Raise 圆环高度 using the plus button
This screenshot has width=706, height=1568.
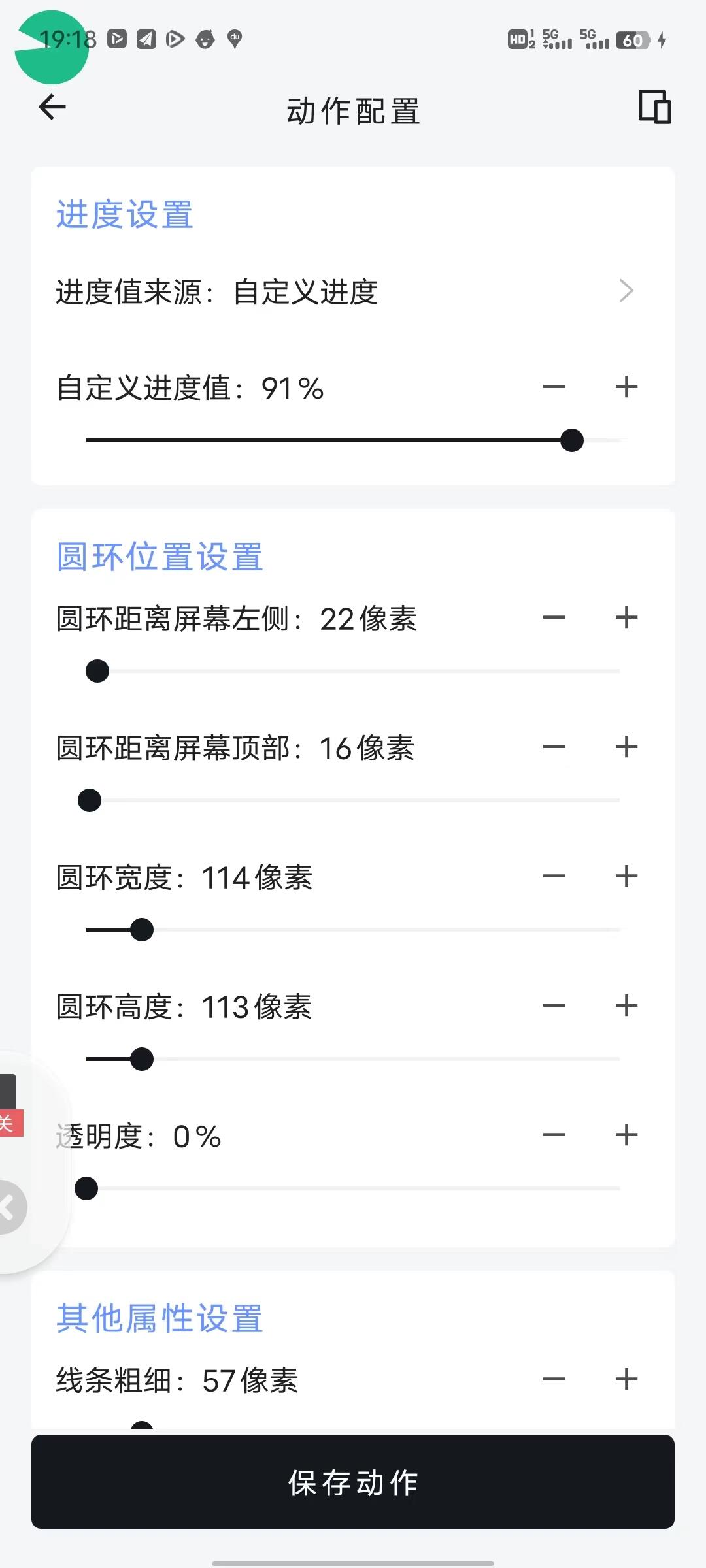point(626,1005)
